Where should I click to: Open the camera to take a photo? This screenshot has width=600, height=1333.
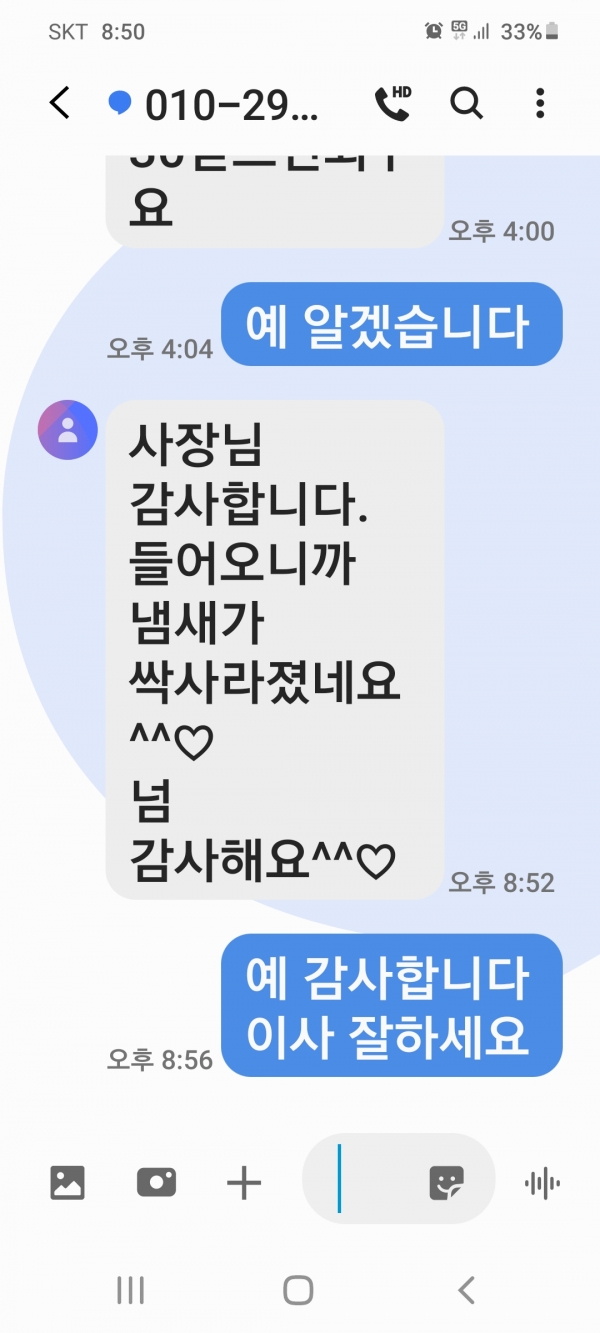pyautogui.click(x=156, y=1183)
